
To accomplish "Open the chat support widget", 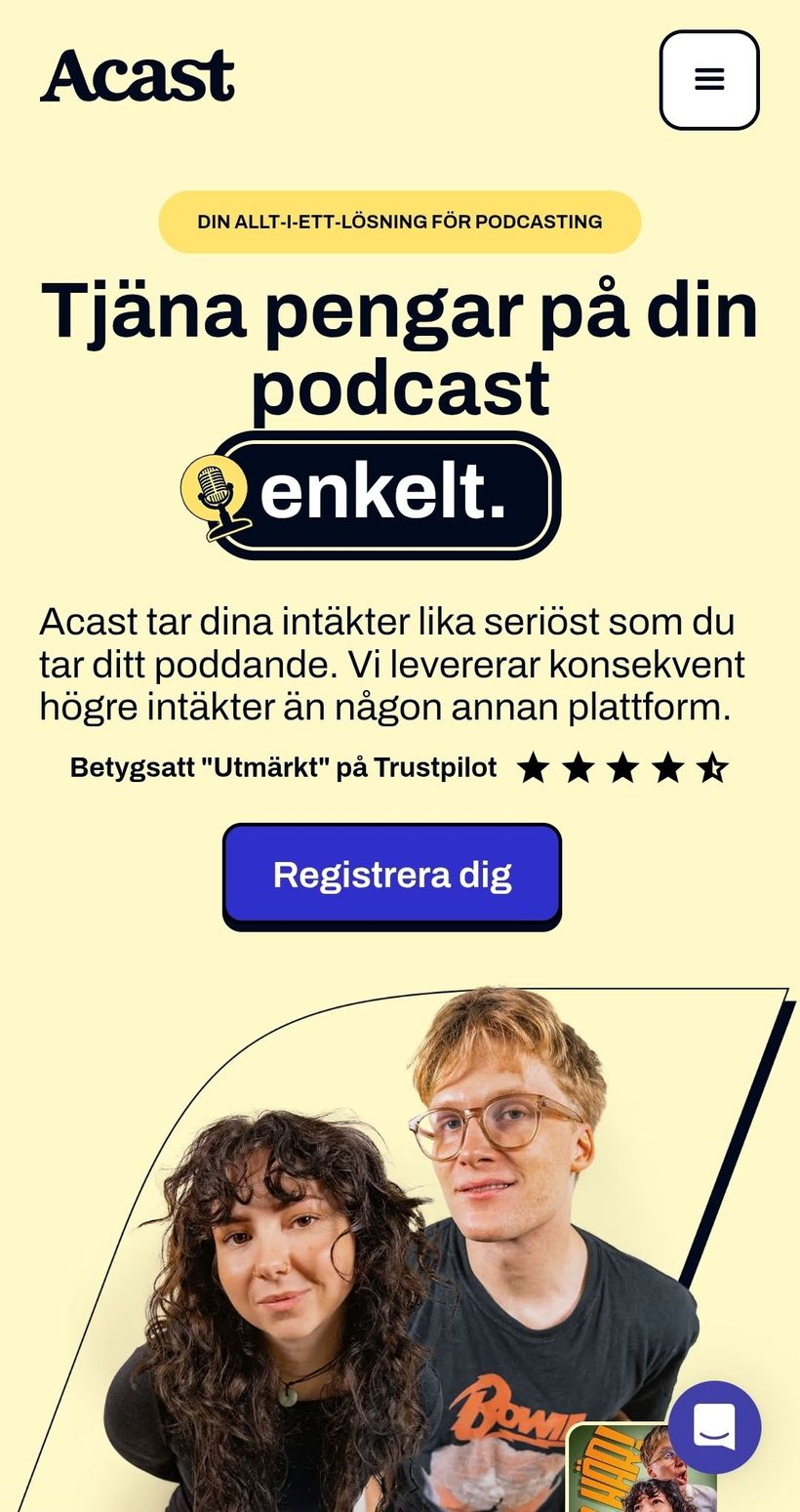I will 714,1426.
